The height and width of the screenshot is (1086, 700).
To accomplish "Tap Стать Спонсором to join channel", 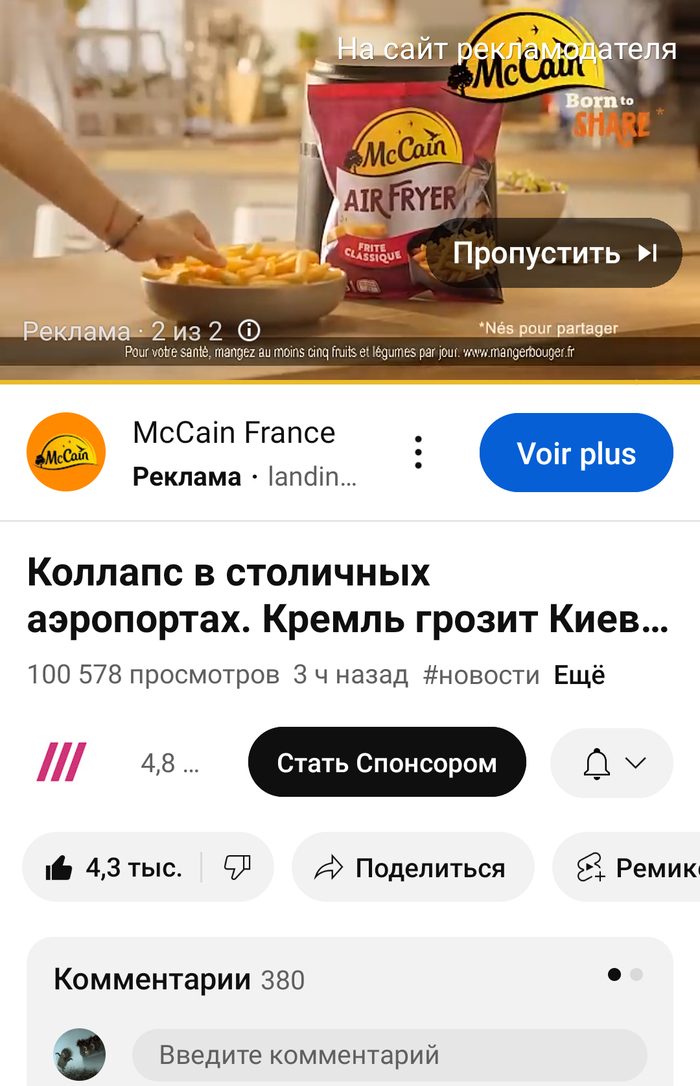I will click(x=387, y=763).
